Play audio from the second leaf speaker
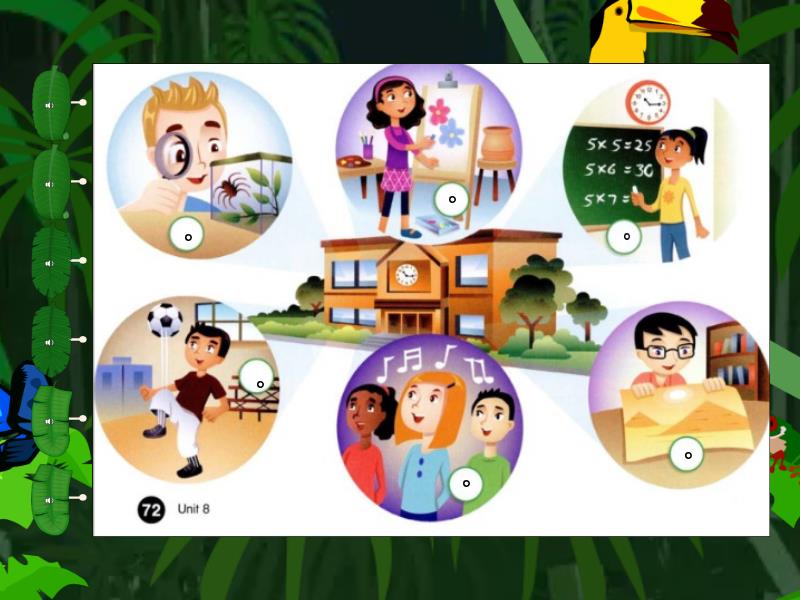800x600 pixels. [x=51, y=183]
